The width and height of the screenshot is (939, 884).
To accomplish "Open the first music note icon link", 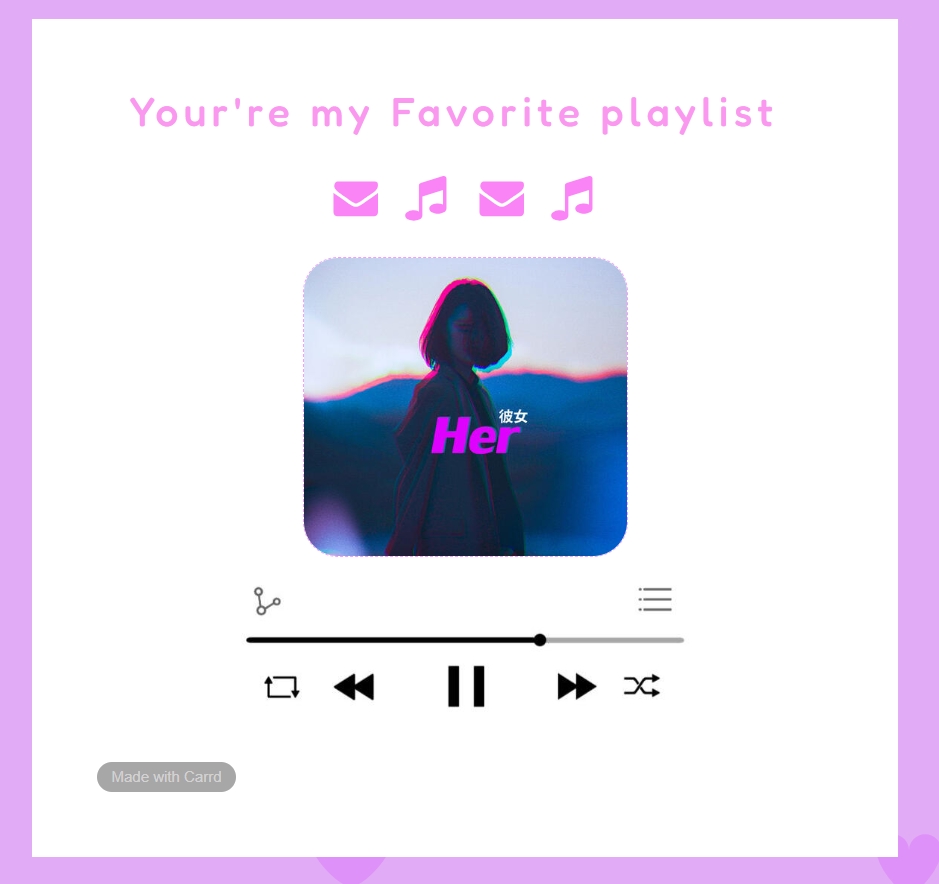I will (427, 199).
